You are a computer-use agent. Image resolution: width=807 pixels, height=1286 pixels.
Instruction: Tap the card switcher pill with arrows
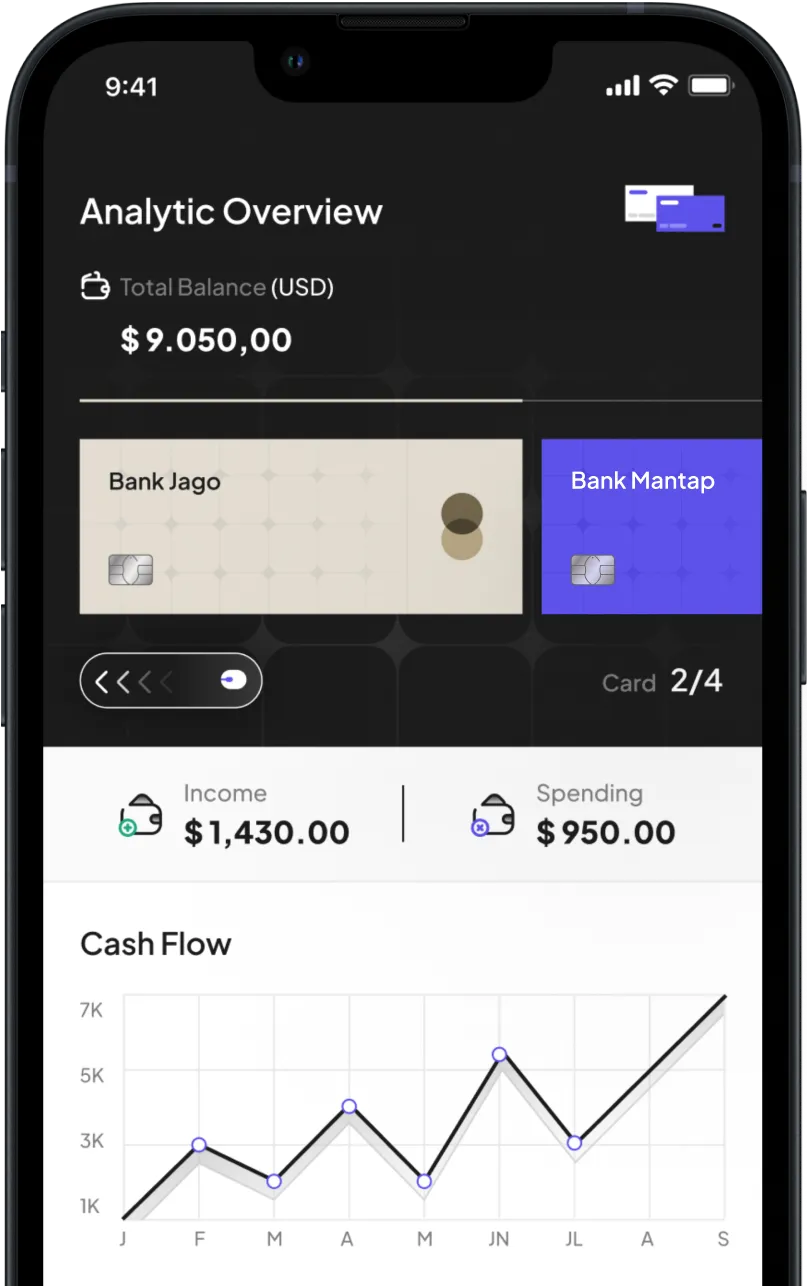[x=171, y=681]
